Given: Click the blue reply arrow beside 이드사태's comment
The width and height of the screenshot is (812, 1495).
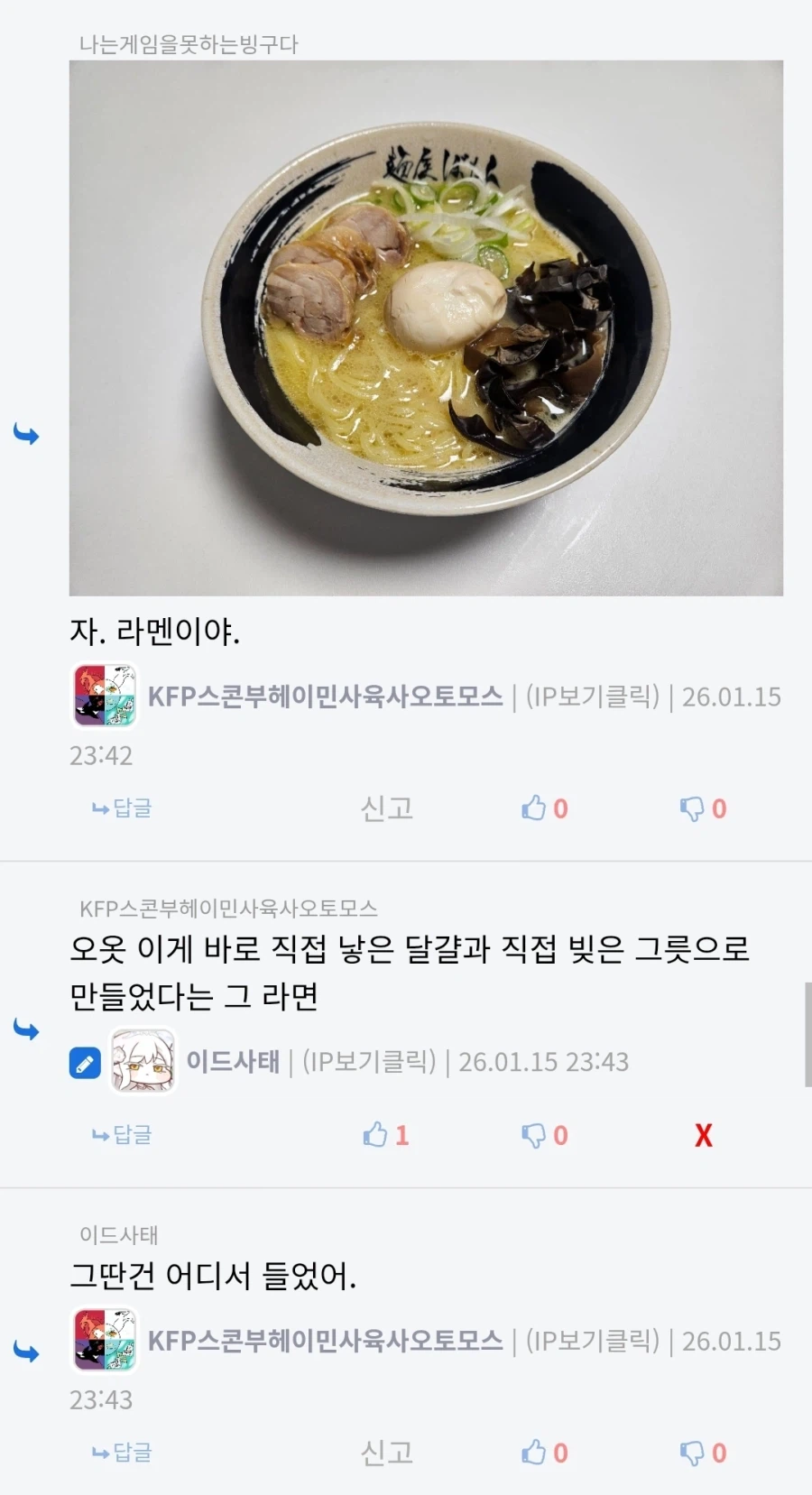Looking at the screenshot, I should pos(26,1029).
